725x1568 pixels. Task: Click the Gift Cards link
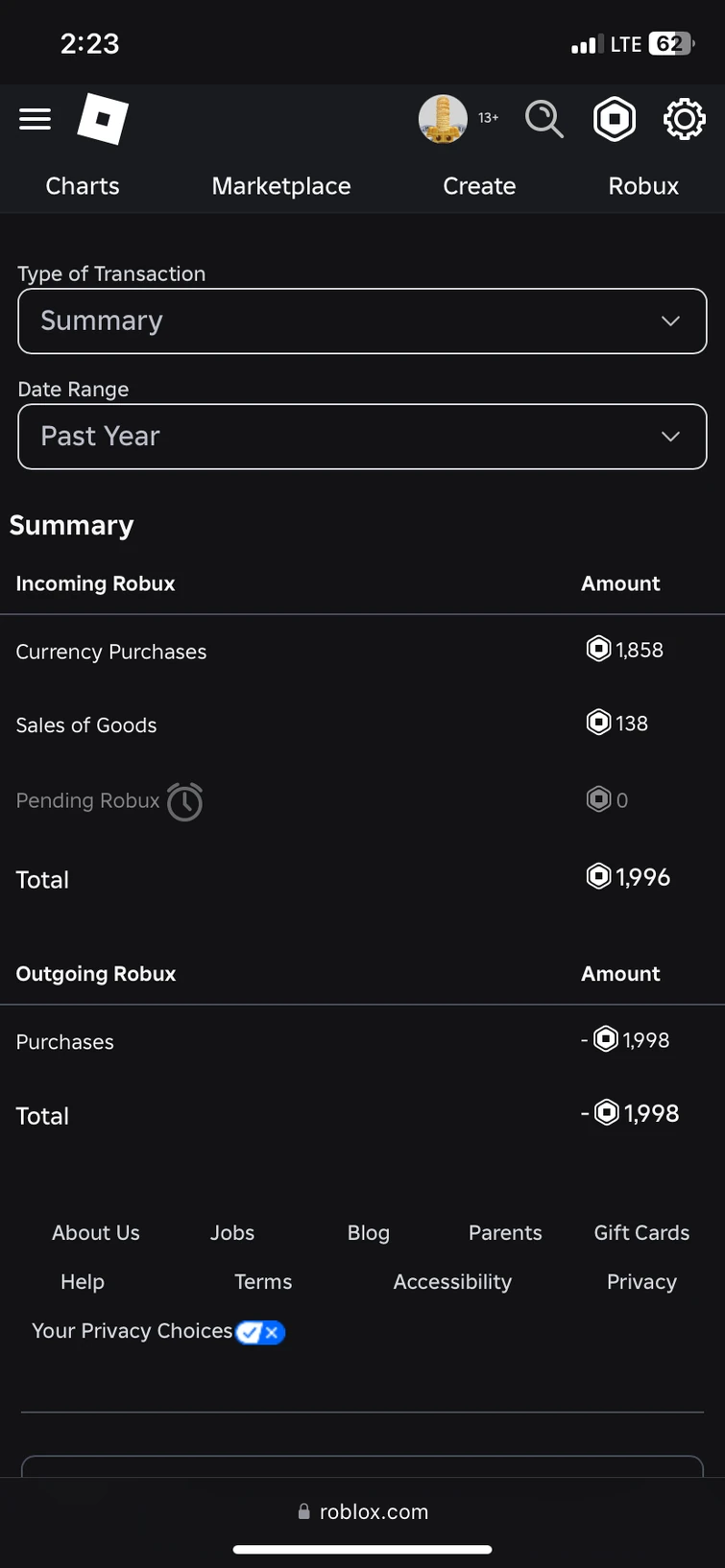[641, 1232]
